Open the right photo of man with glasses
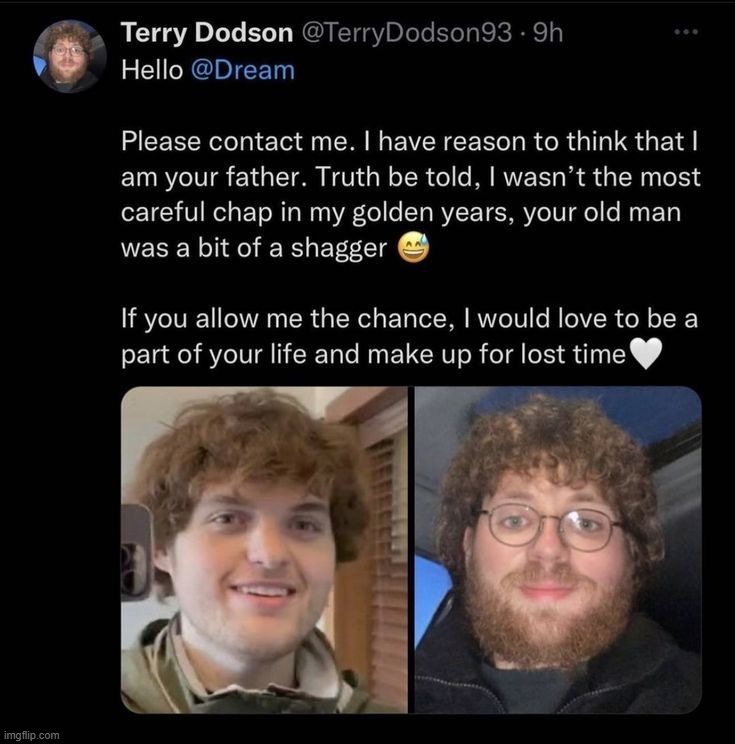 click(x=557, y=550)
